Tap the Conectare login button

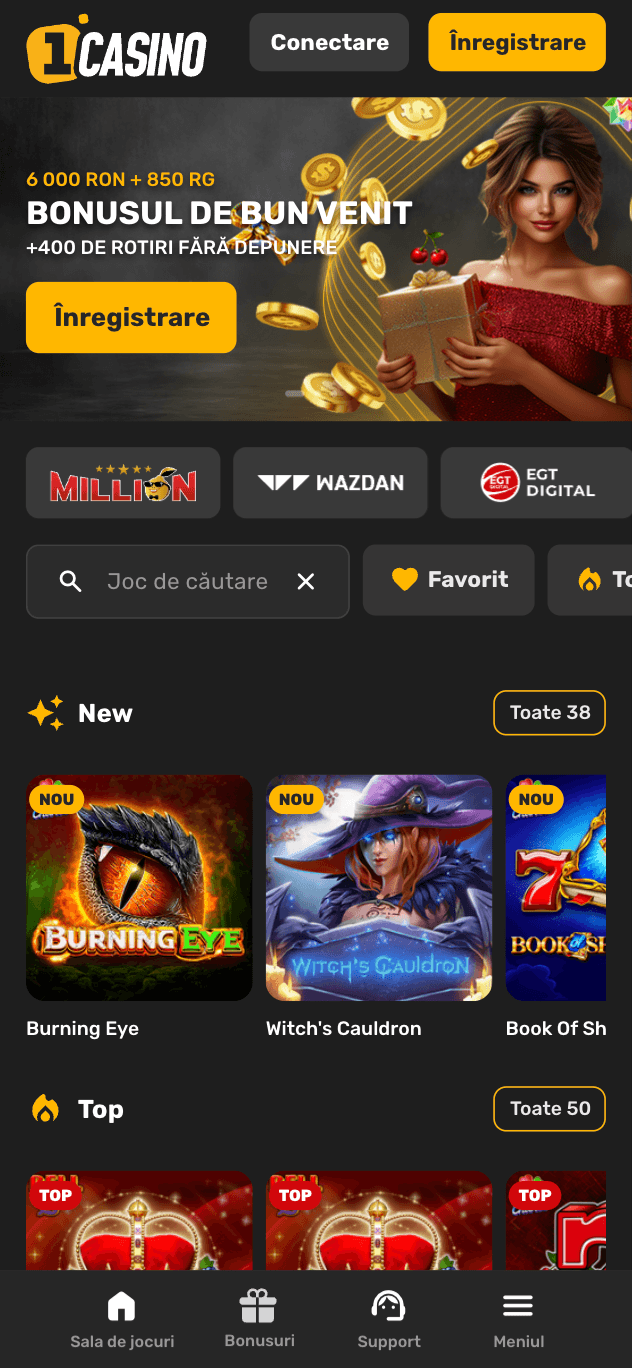click(x=329, y=42)
